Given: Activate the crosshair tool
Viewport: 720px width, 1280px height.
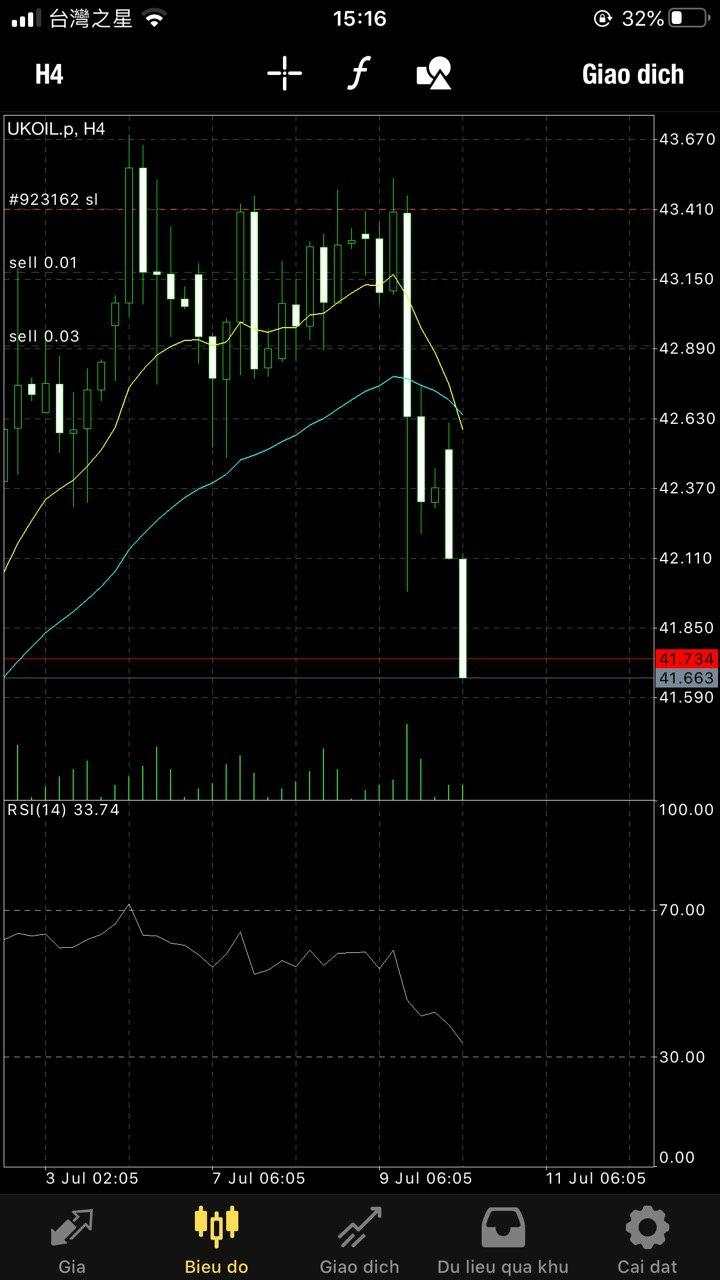Looking at the screenshot, I should coord(285,73).
